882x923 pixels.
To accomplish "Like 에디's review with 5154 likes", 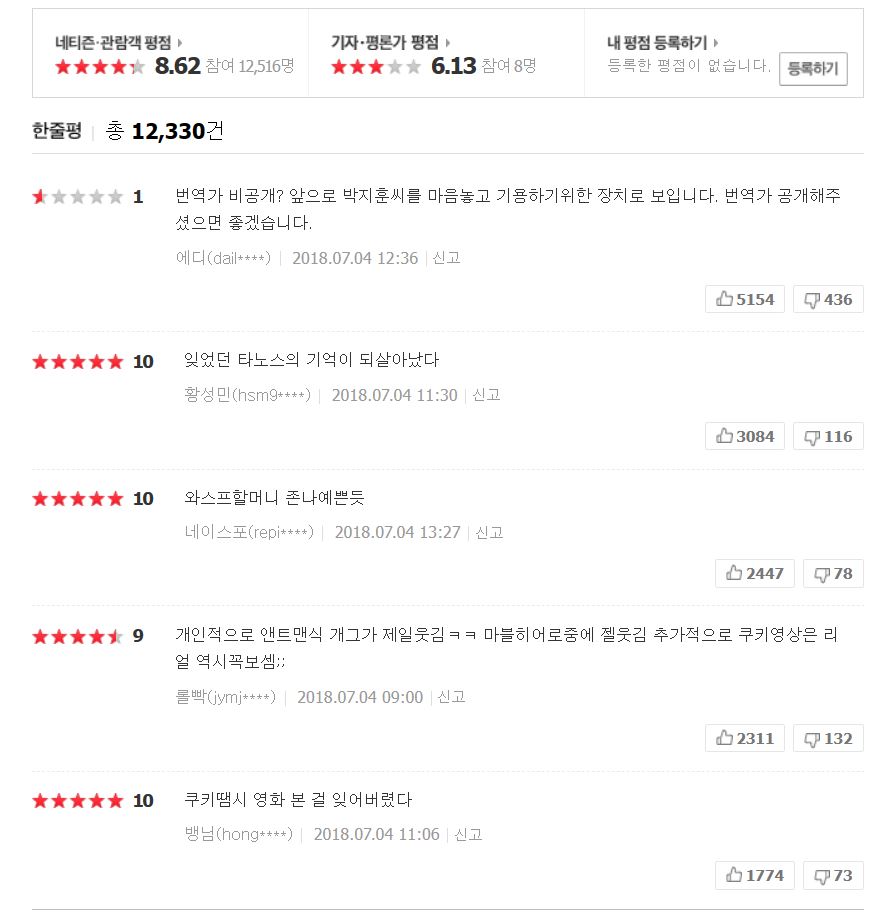I will coord(745,299).
